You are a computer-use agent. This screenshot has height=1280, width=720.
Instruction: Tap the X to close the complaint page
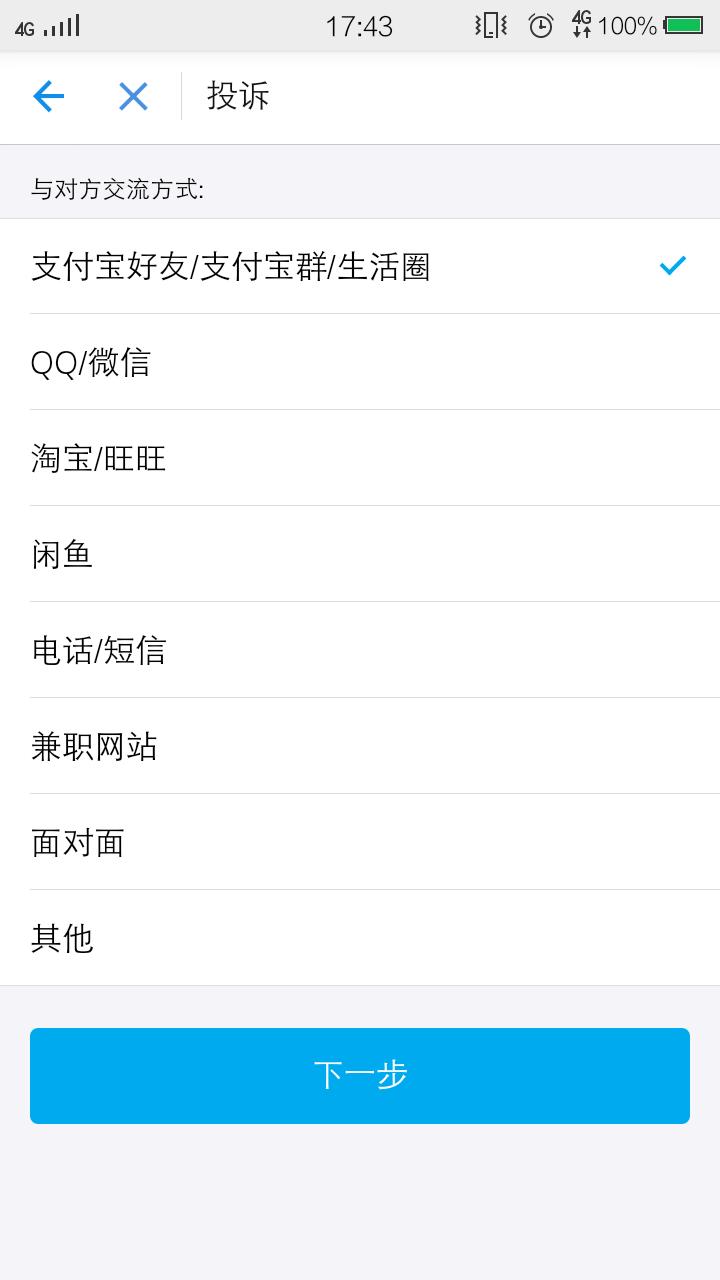[x=132, y=96]
